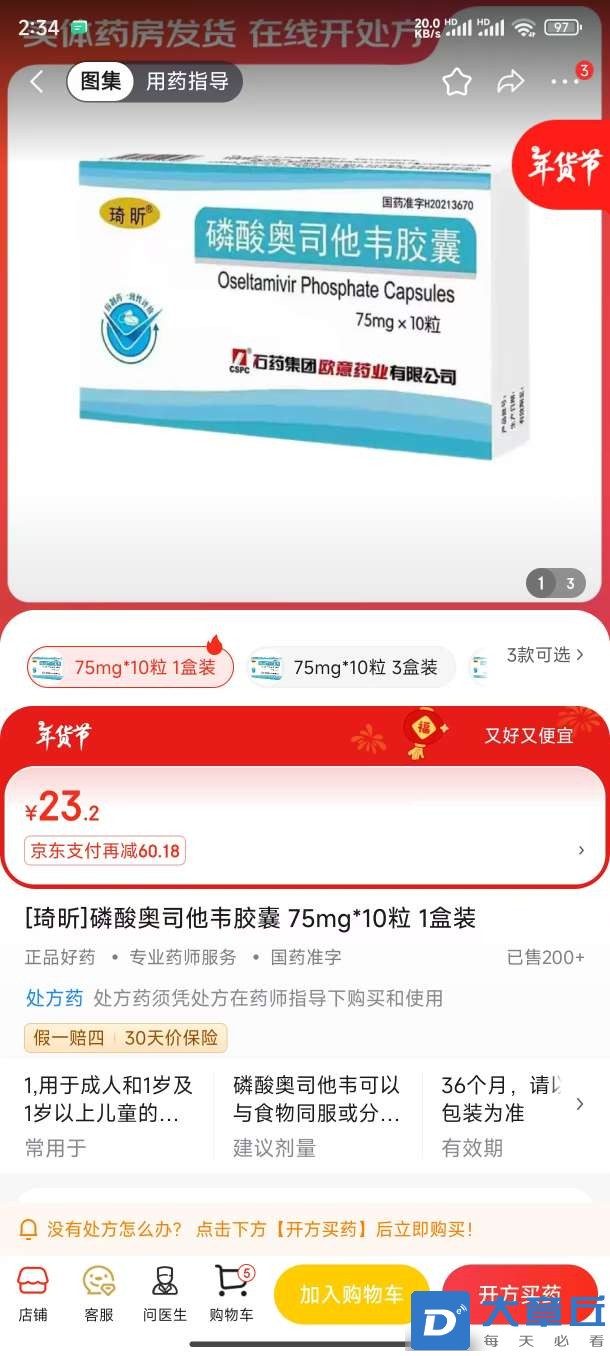
Task: Add item with 加入购物车 button
Action: [x=351, y=1294]
